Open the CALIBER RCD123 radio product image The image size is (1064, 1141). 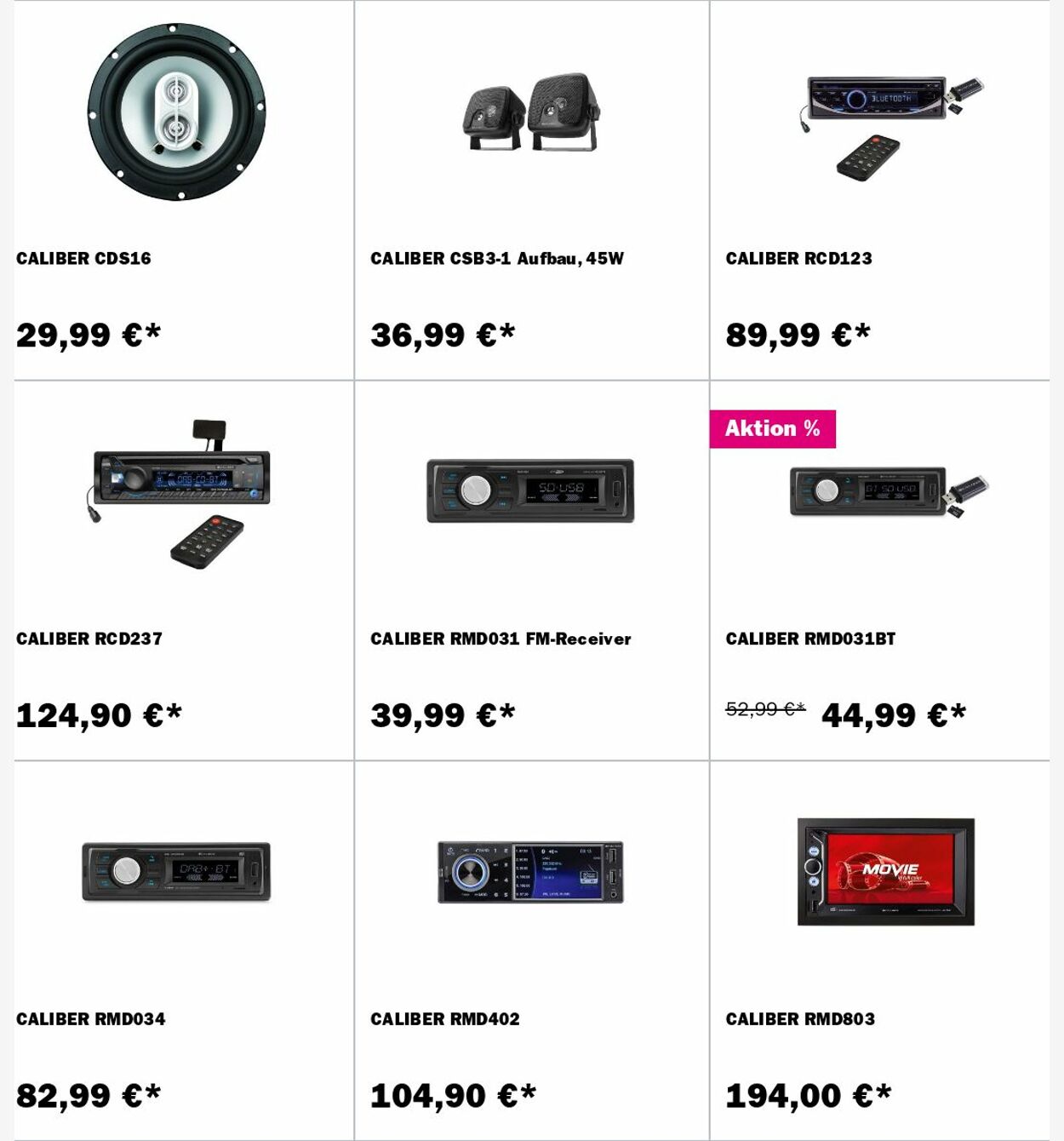click(x=885, y=119)
